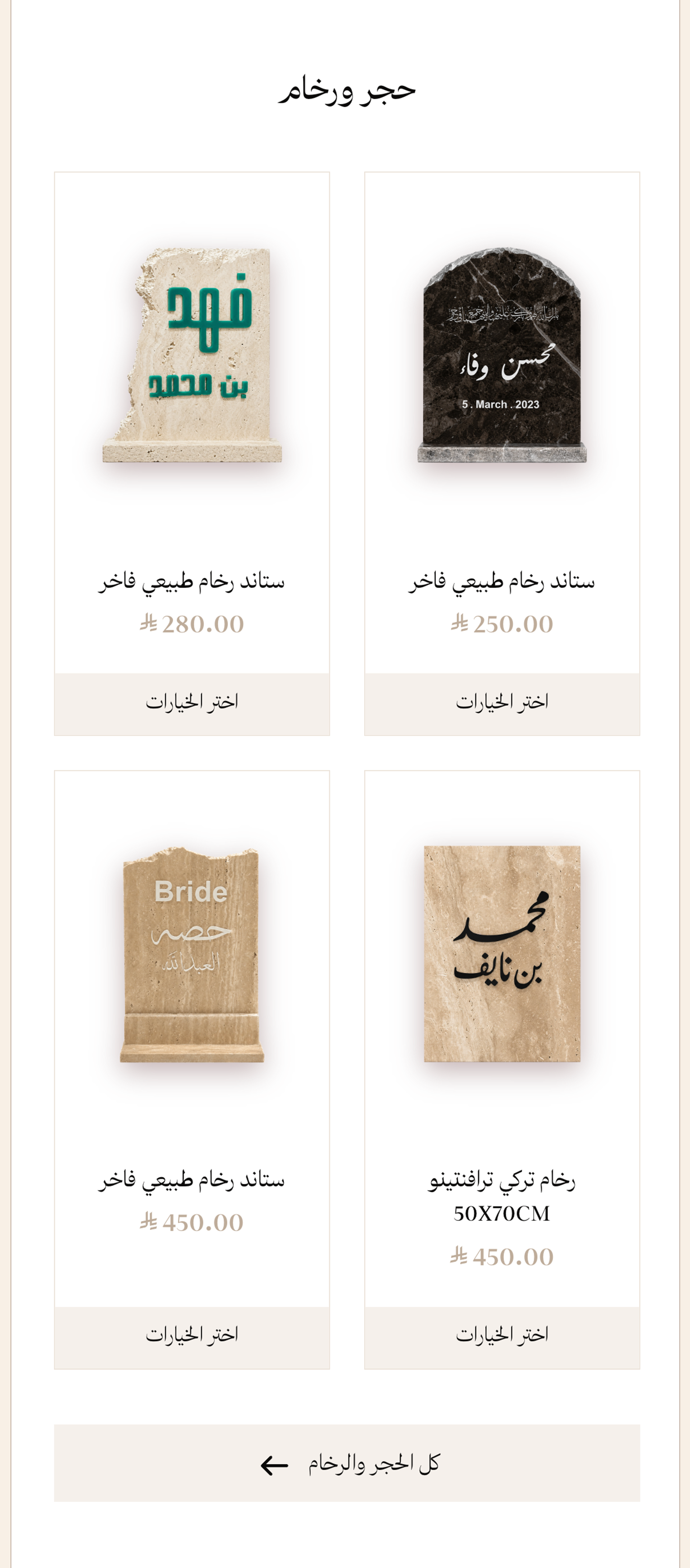This screenshot has height=1568, width=690.
Task: View all via كل الحجر والرخام button
Action: 347,1463
